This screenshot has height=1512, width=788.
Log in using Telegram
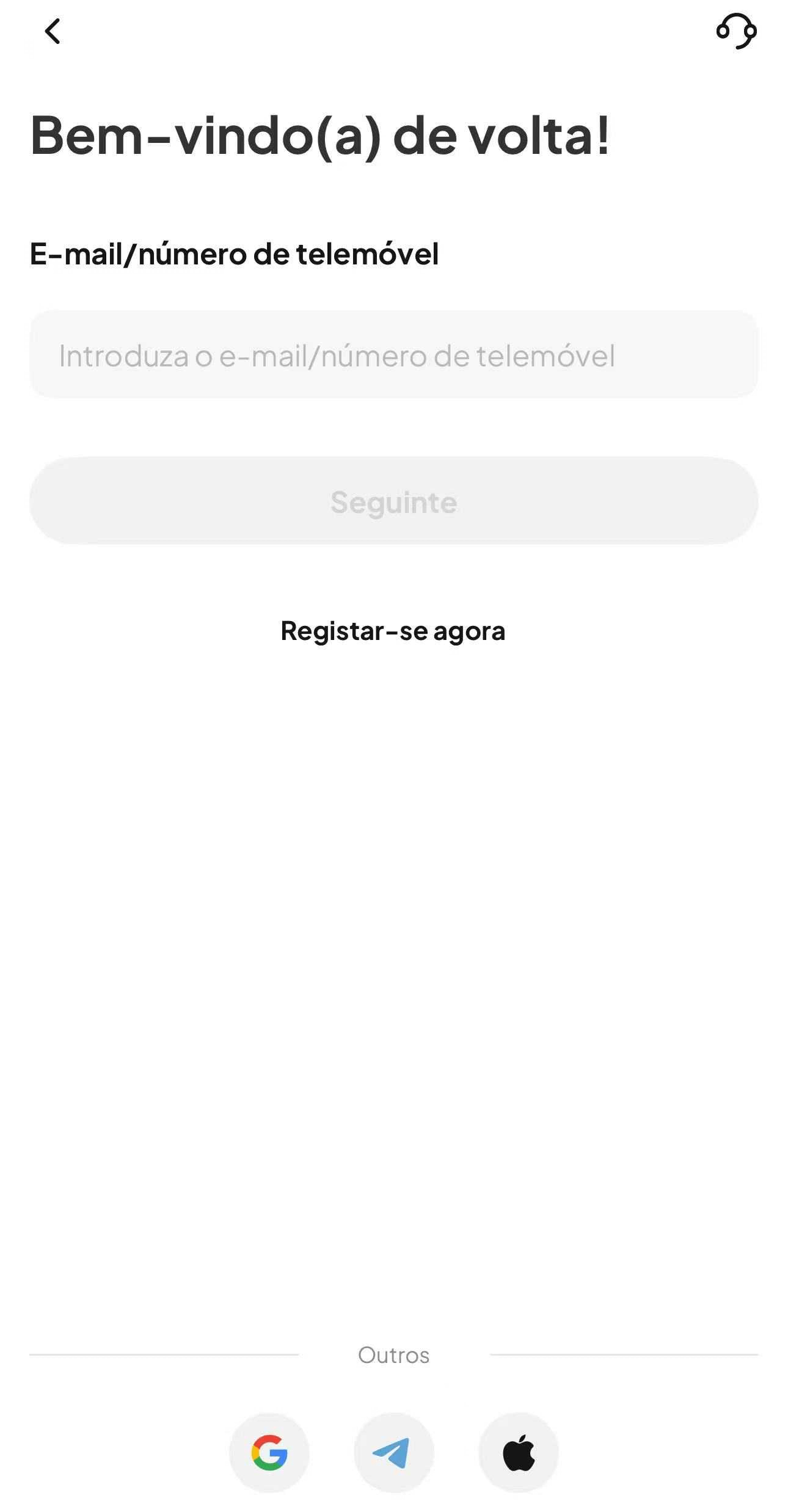click(393, 1452)
